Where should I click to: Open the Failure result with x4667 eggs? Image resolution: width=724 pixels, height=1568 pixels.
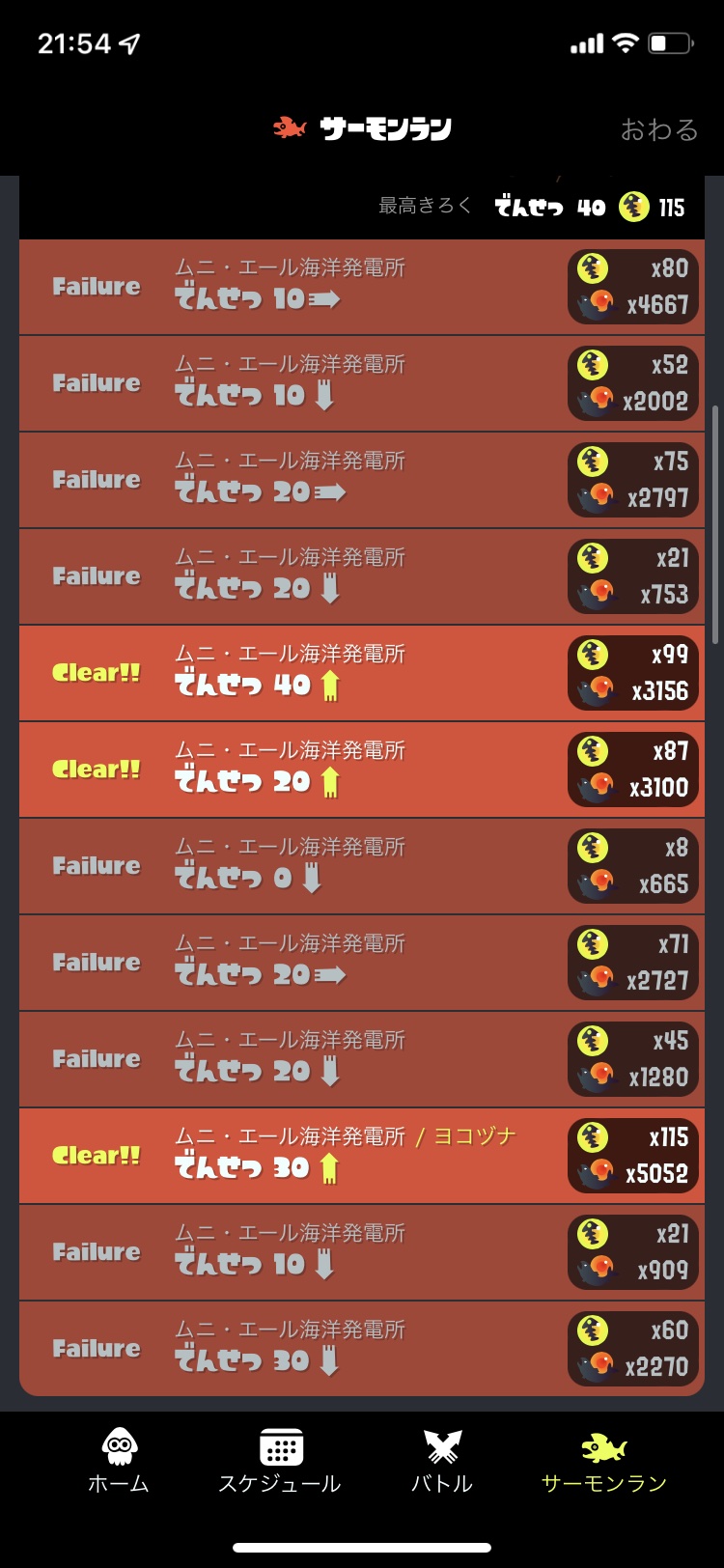[x=362, y=287]
